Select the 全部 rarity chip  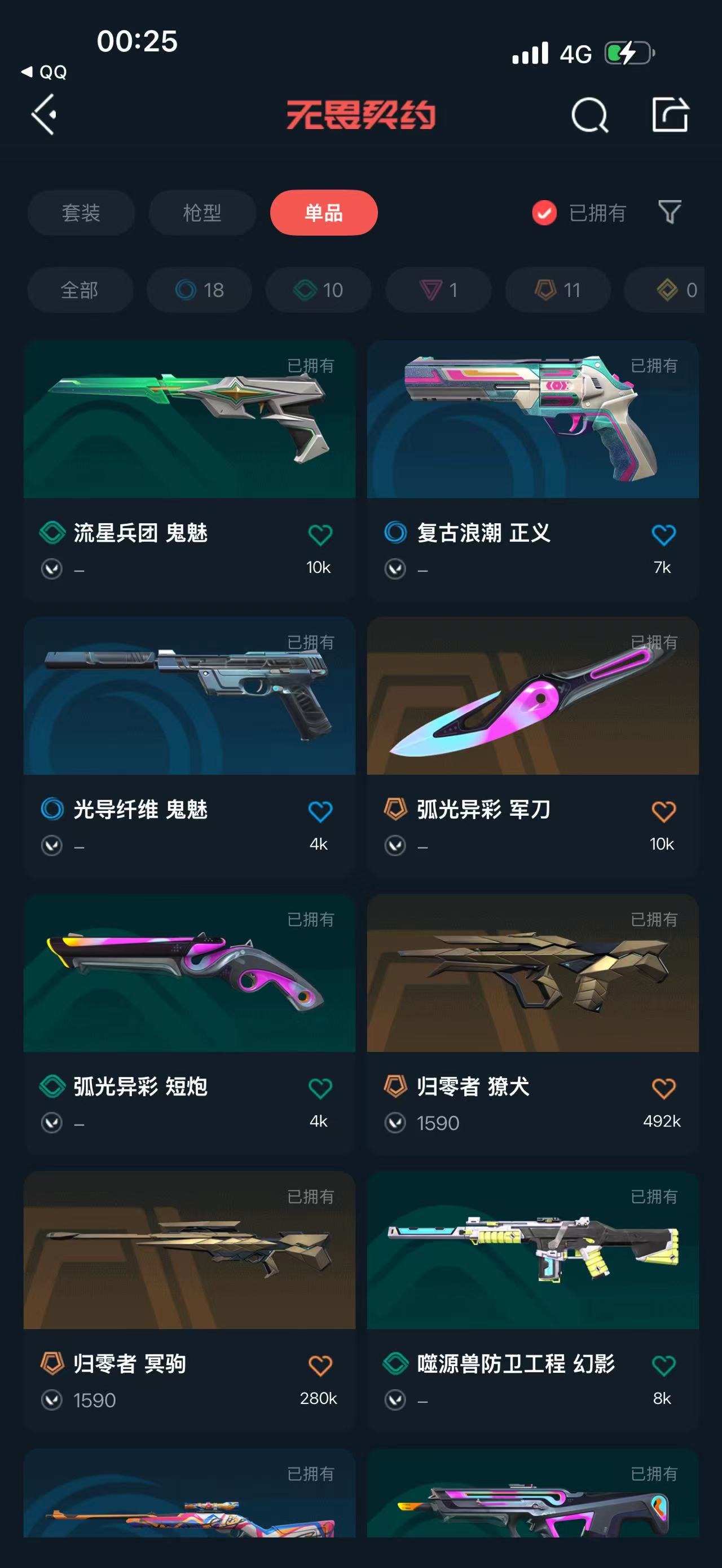pos(80,290)
